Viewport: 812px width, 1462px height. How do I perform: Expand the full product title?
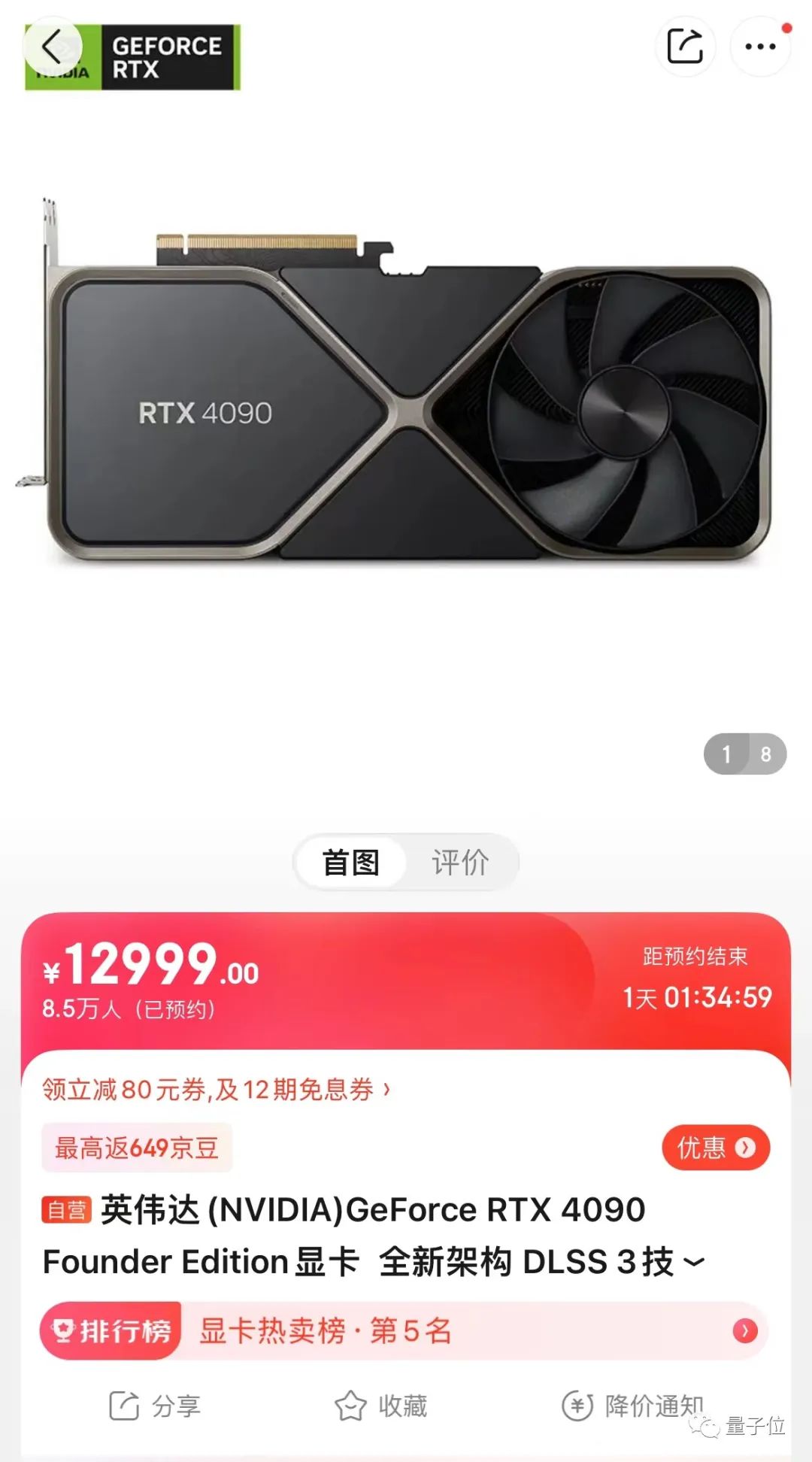pos(695,1261)
